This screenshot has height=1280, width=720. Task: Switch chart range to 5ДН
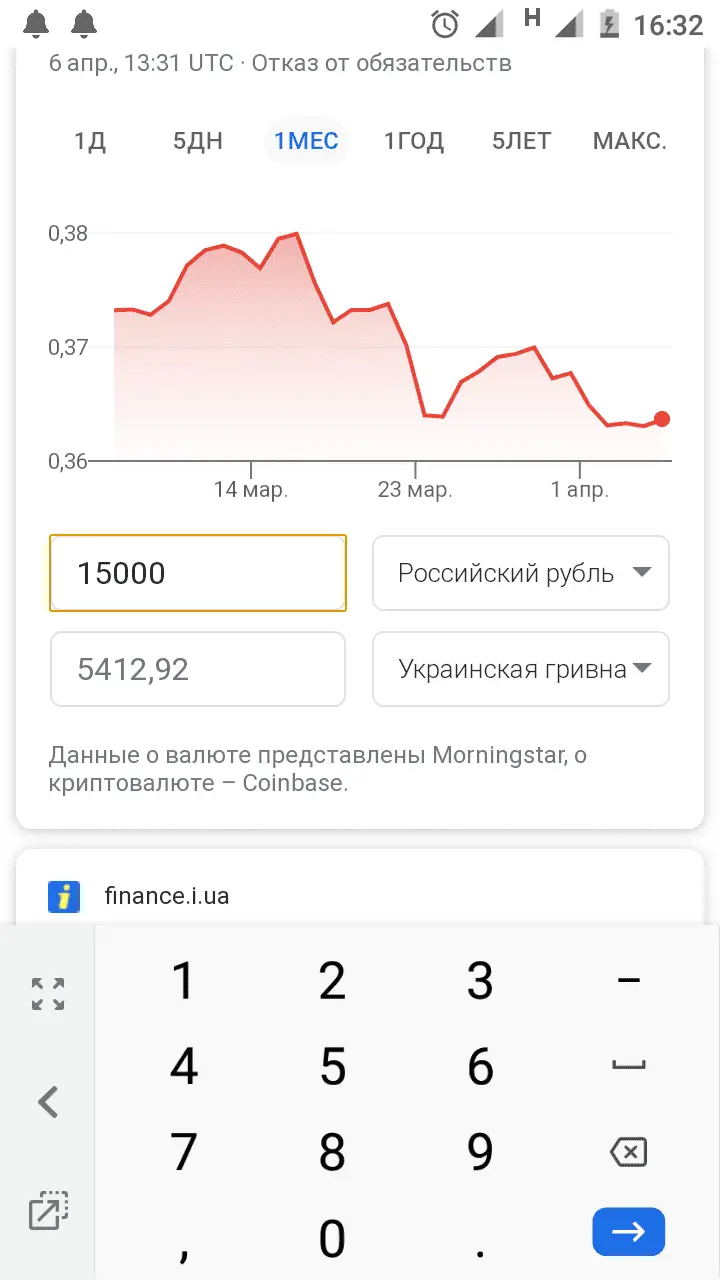coord(198,141)
